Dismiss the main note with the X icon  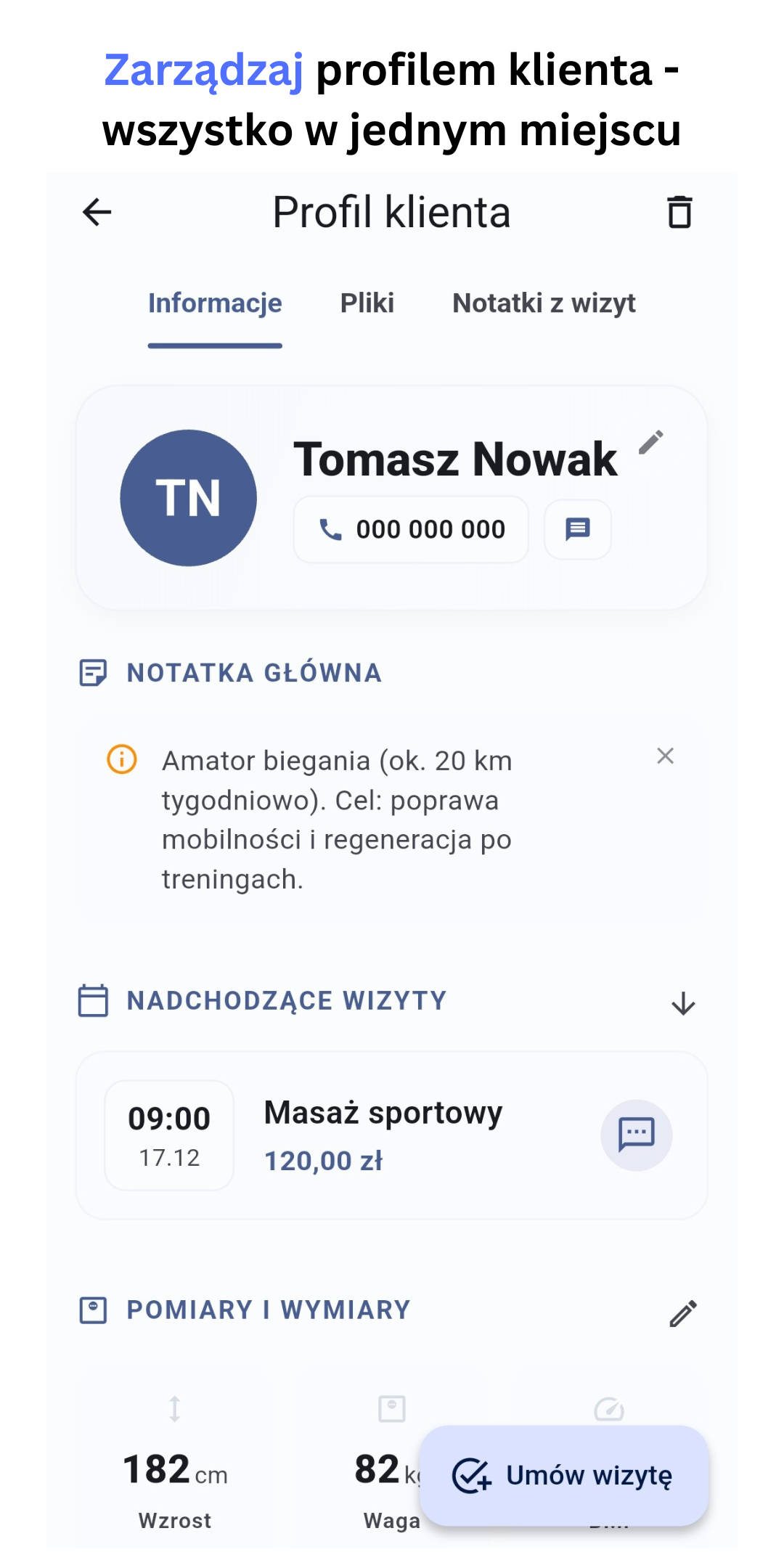[665, 757]
